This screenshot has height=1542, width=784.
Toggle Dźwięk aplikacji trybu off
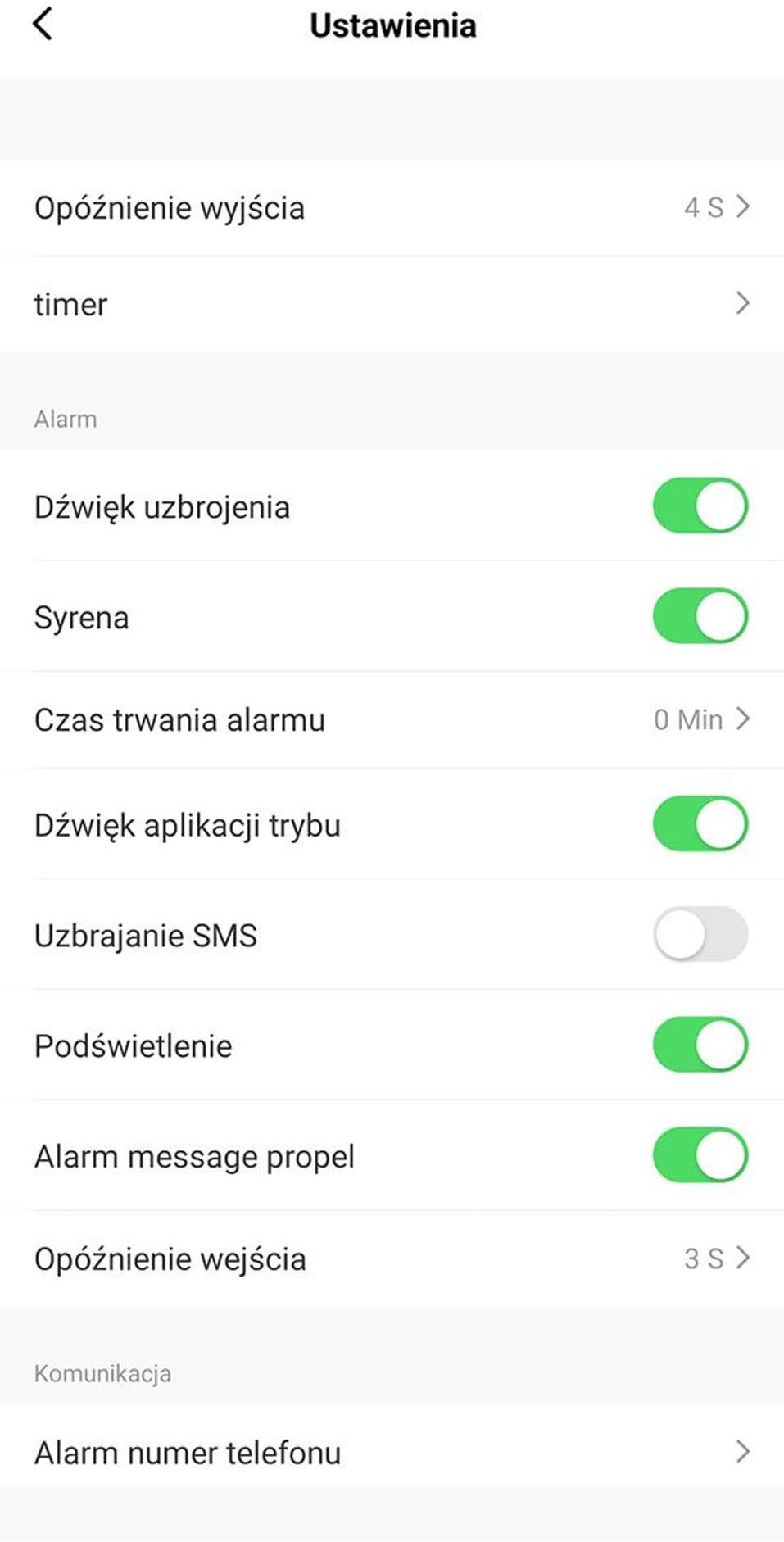pos(700,823)
